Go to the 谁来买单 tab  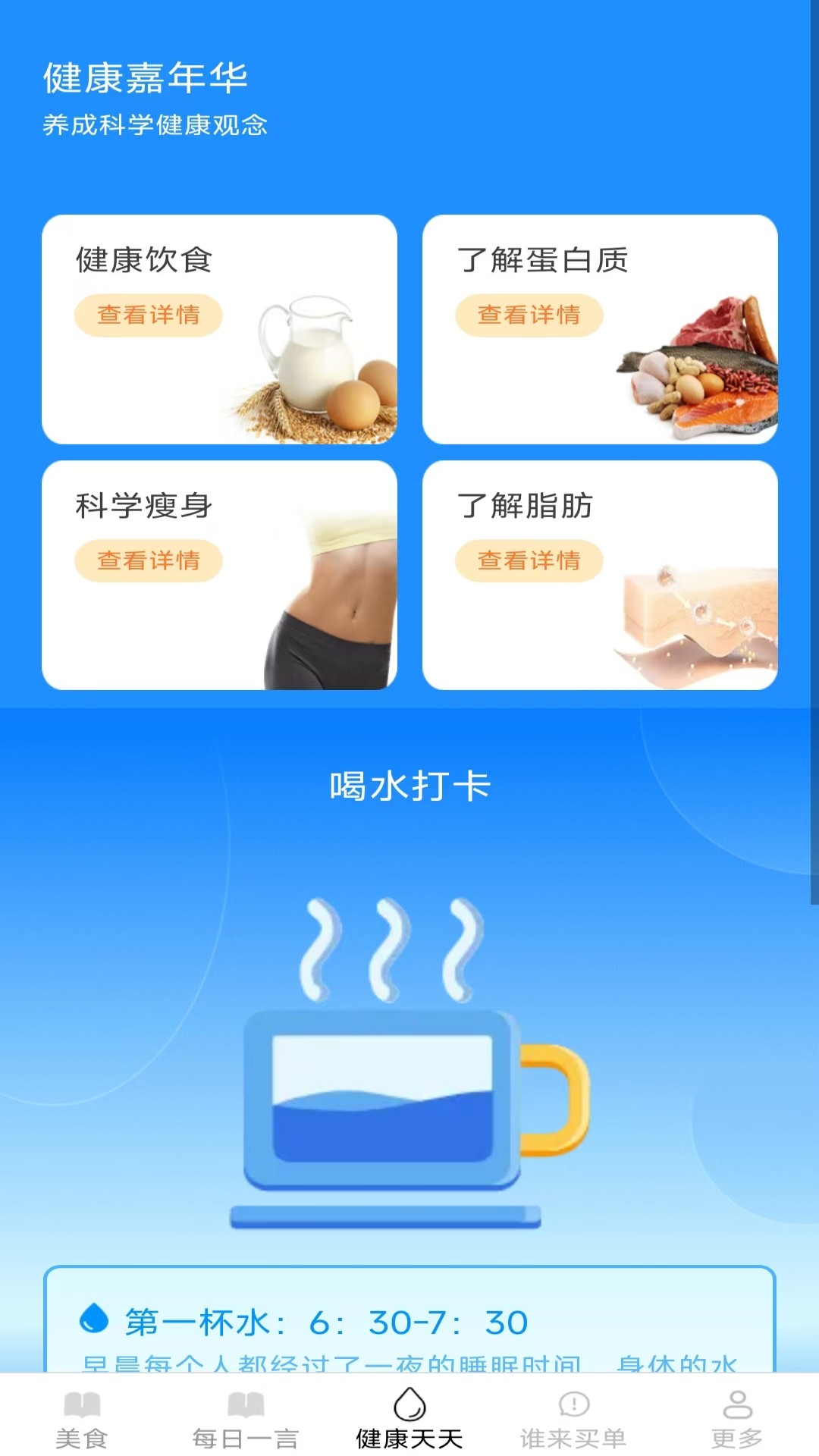573,1418
